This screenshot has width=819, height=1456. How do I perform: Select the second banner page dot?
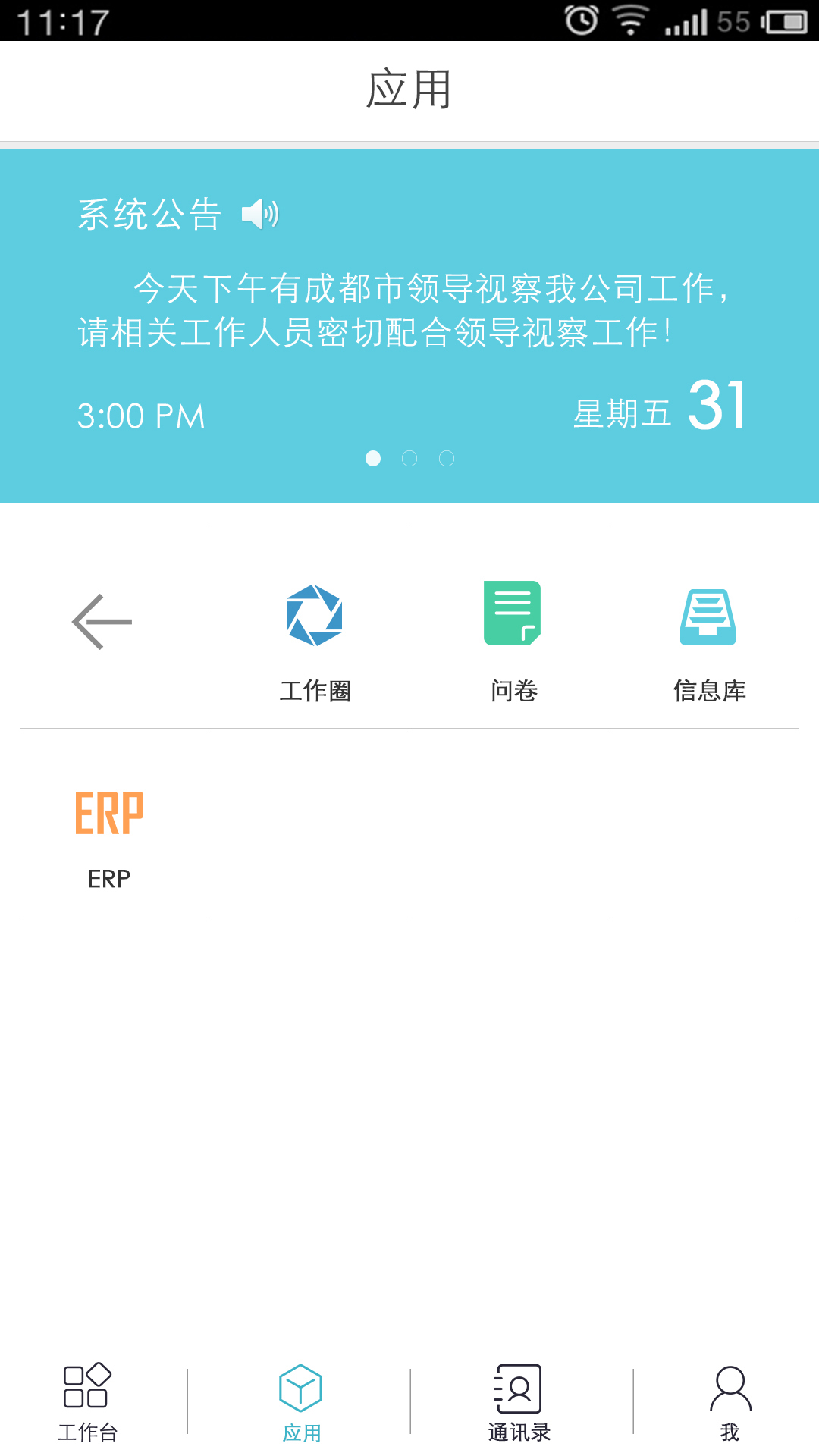tap(409, 459)
